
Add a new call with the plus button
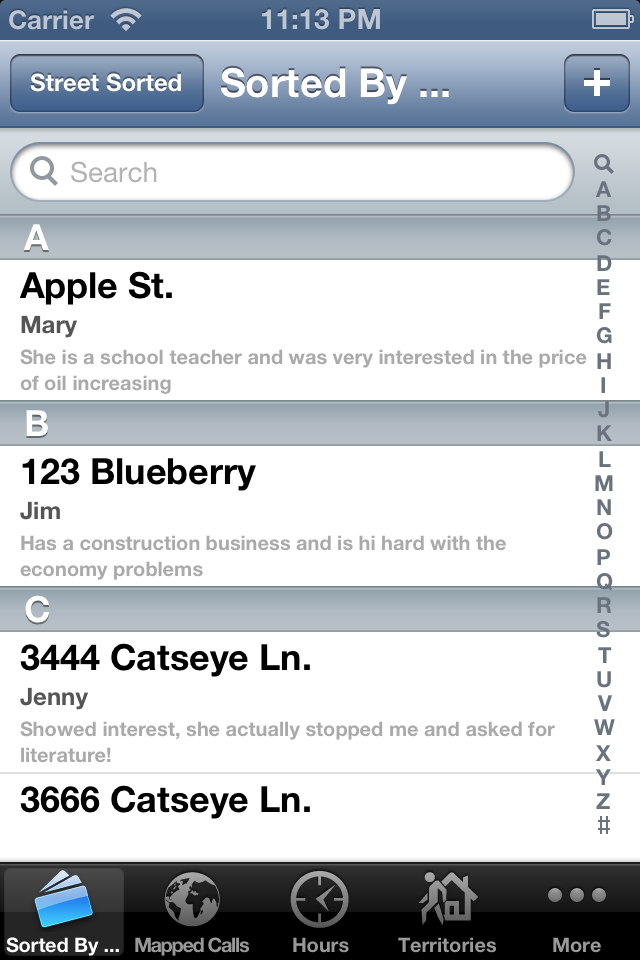click(596, 83)
